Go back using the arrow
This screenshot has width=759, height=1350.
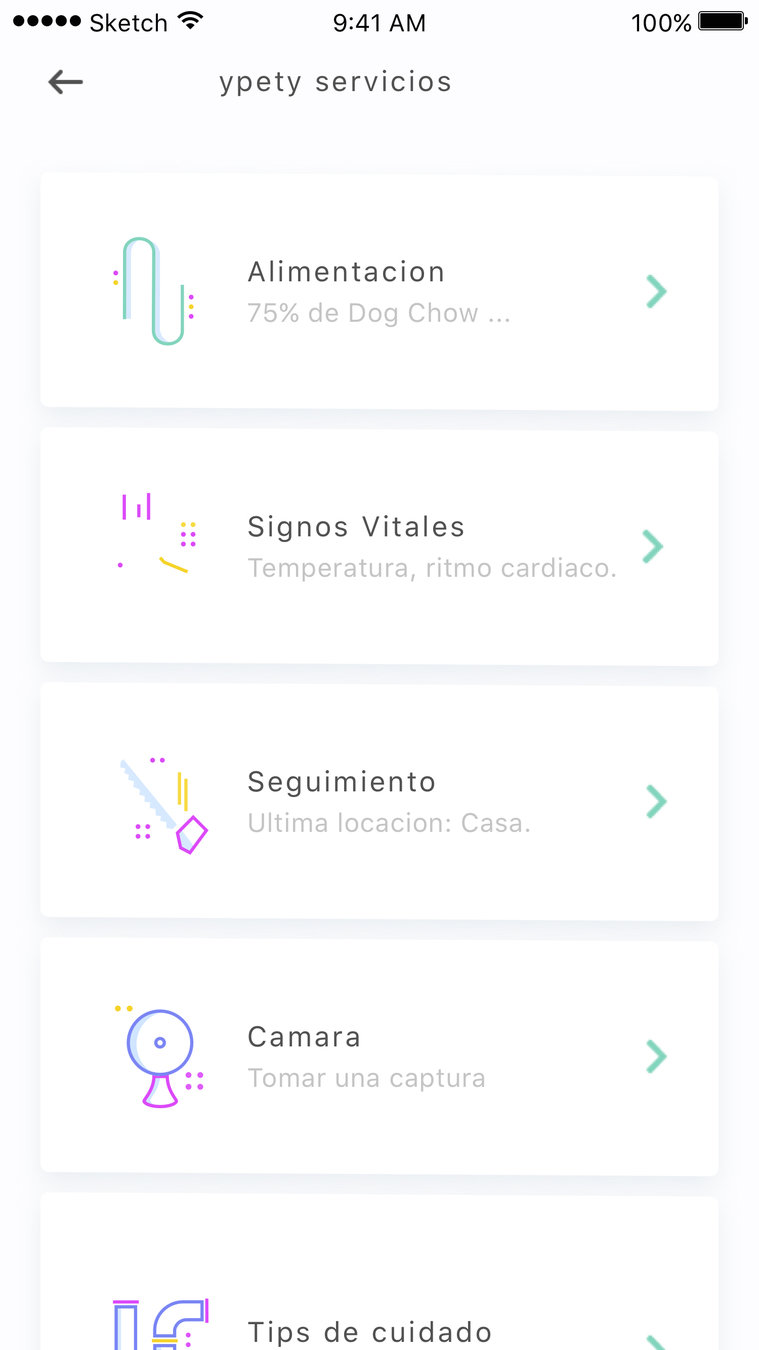66,82
